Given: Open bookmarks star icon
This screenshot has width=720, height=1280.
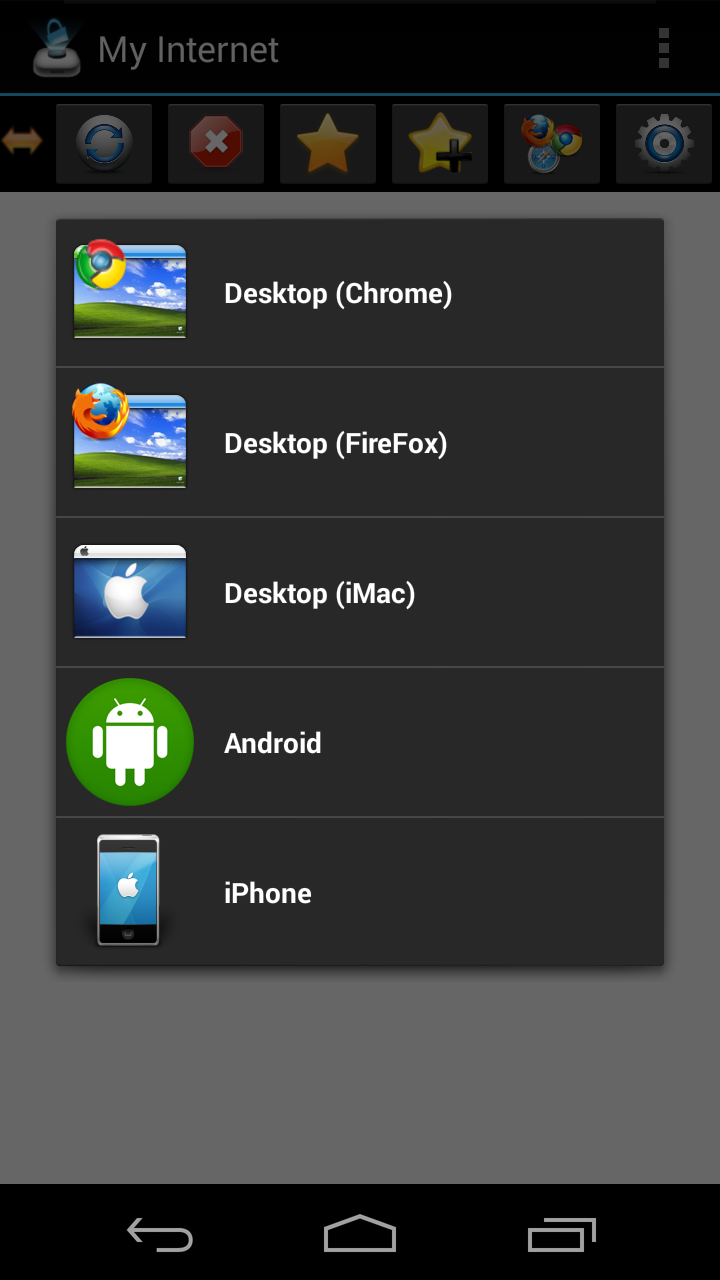Looking at the screenshot, I should tap(328, 144).
